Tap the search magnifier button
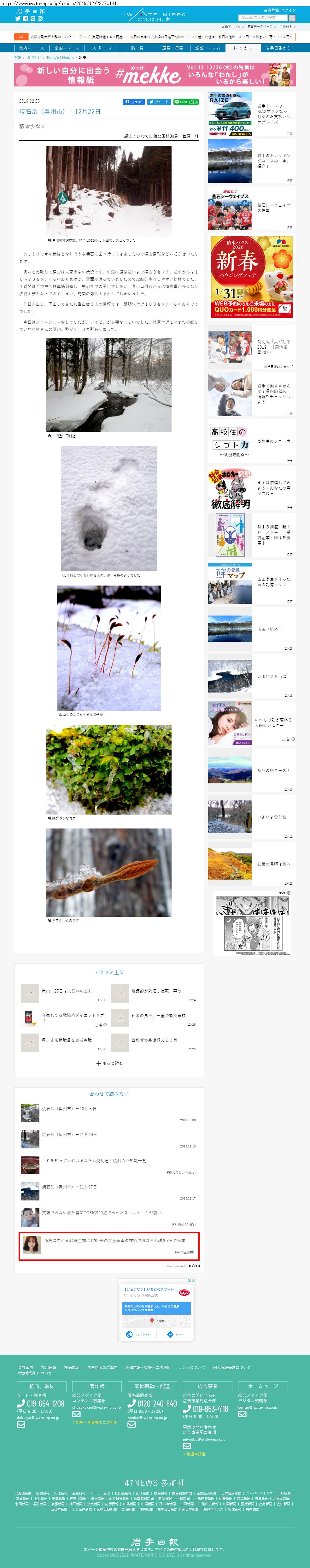The image size is (310, 1568). pyautogui.click(x=292, y=18)
